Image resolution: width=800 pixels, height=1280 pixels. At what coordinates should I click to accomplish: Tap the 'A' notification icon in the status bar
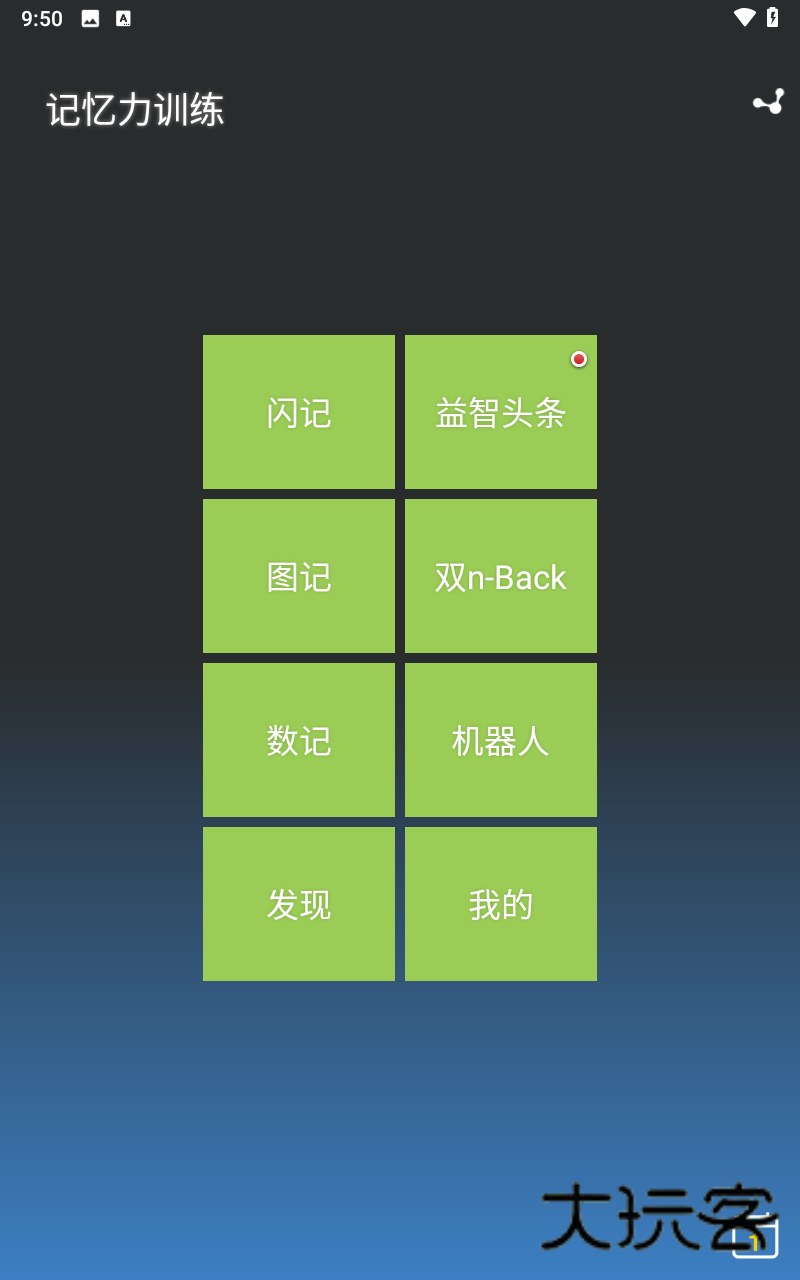point(122,17)
